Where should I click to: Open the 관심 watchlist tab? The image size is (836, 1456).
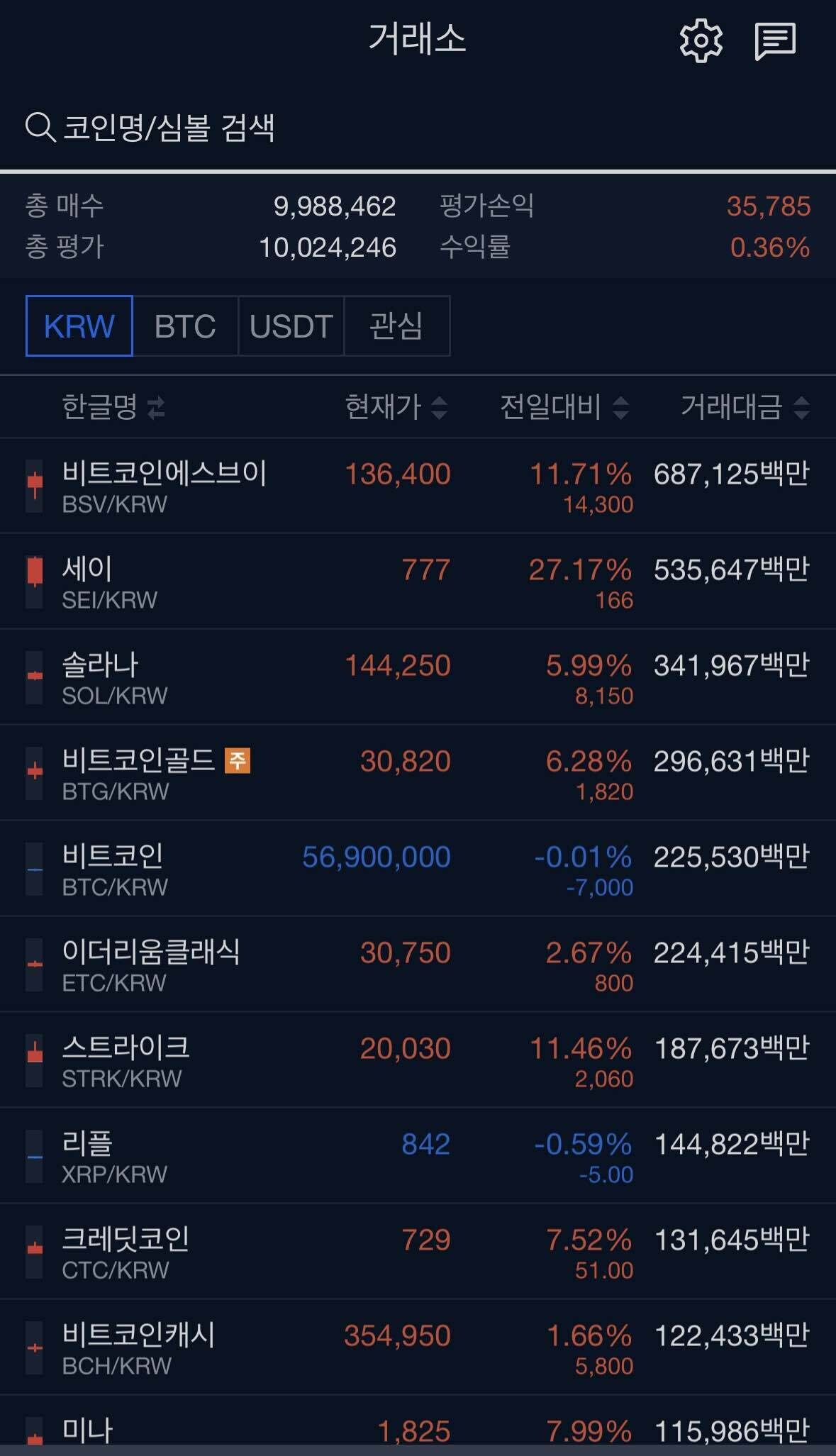coord(397,326)
